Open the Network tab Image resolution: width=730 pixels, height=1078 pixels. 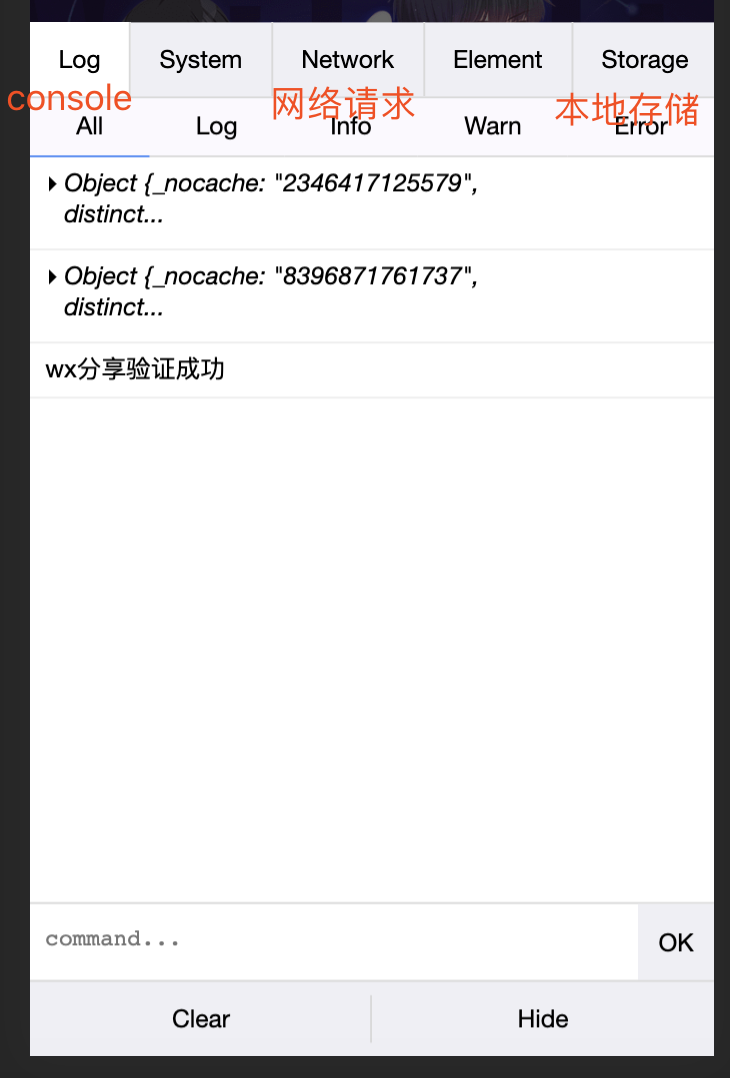[x=348, y=60]
